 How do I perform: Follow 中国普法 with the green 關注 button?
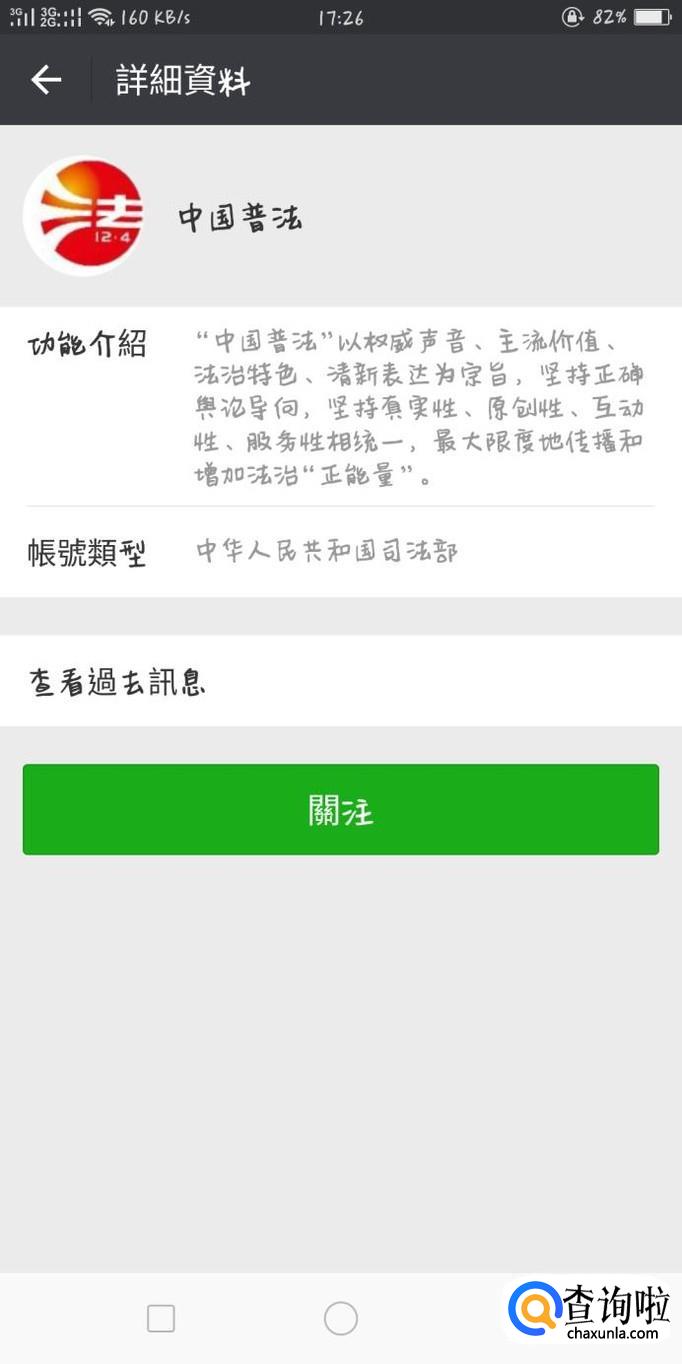(x=340, y=810)
